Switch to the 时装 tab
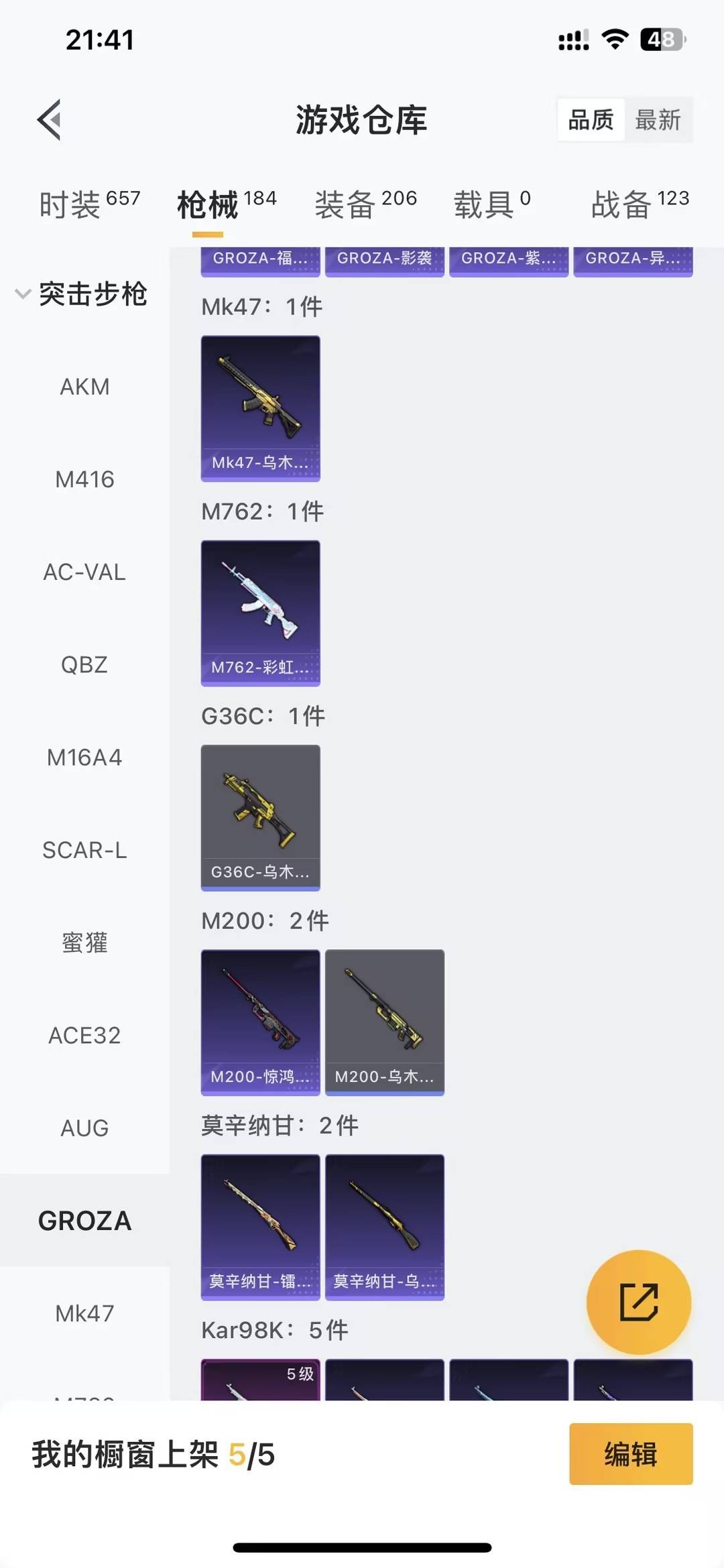 click(70, 202)
